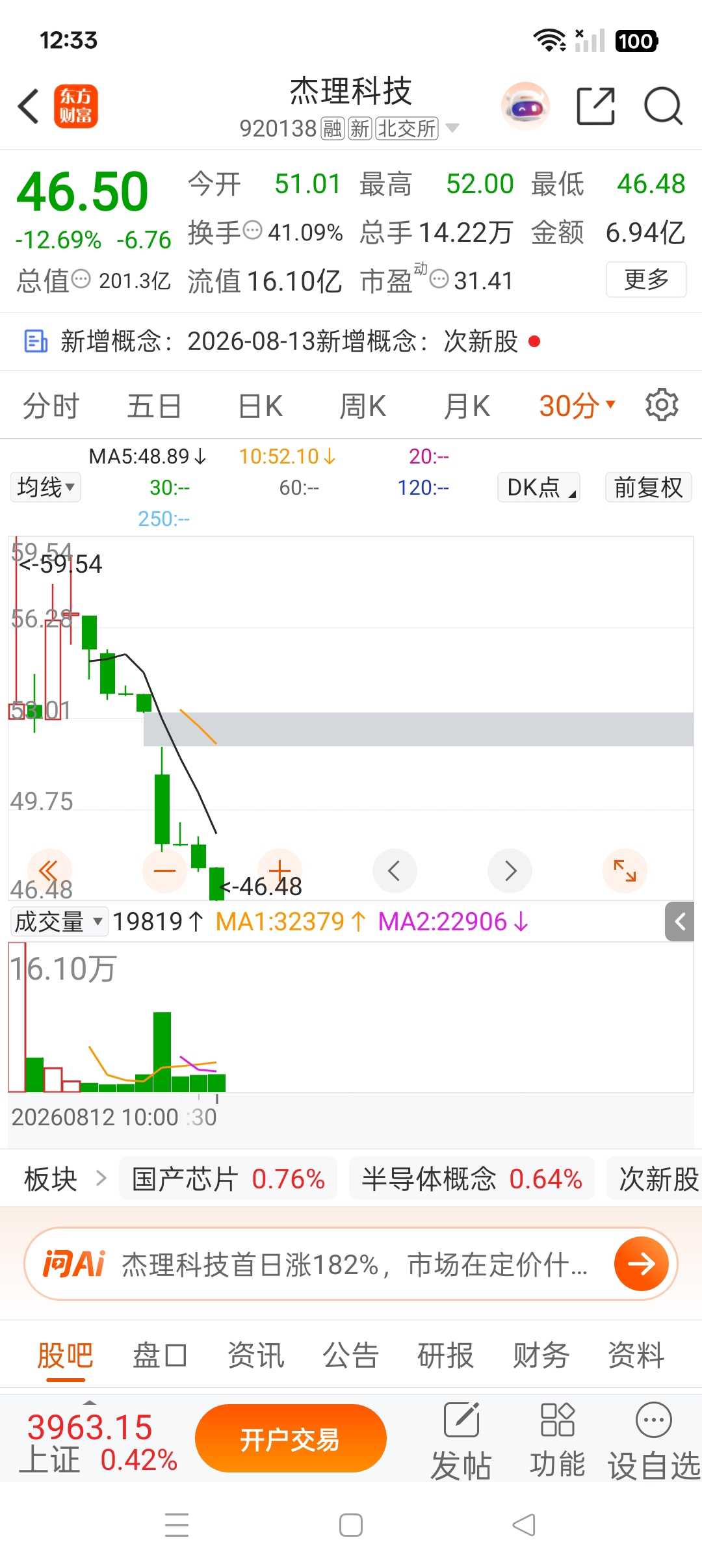This screenshot has height=1568, width=702.
Task: Switch to the 分时 chart tab
Action: click(x=51, y=406)
